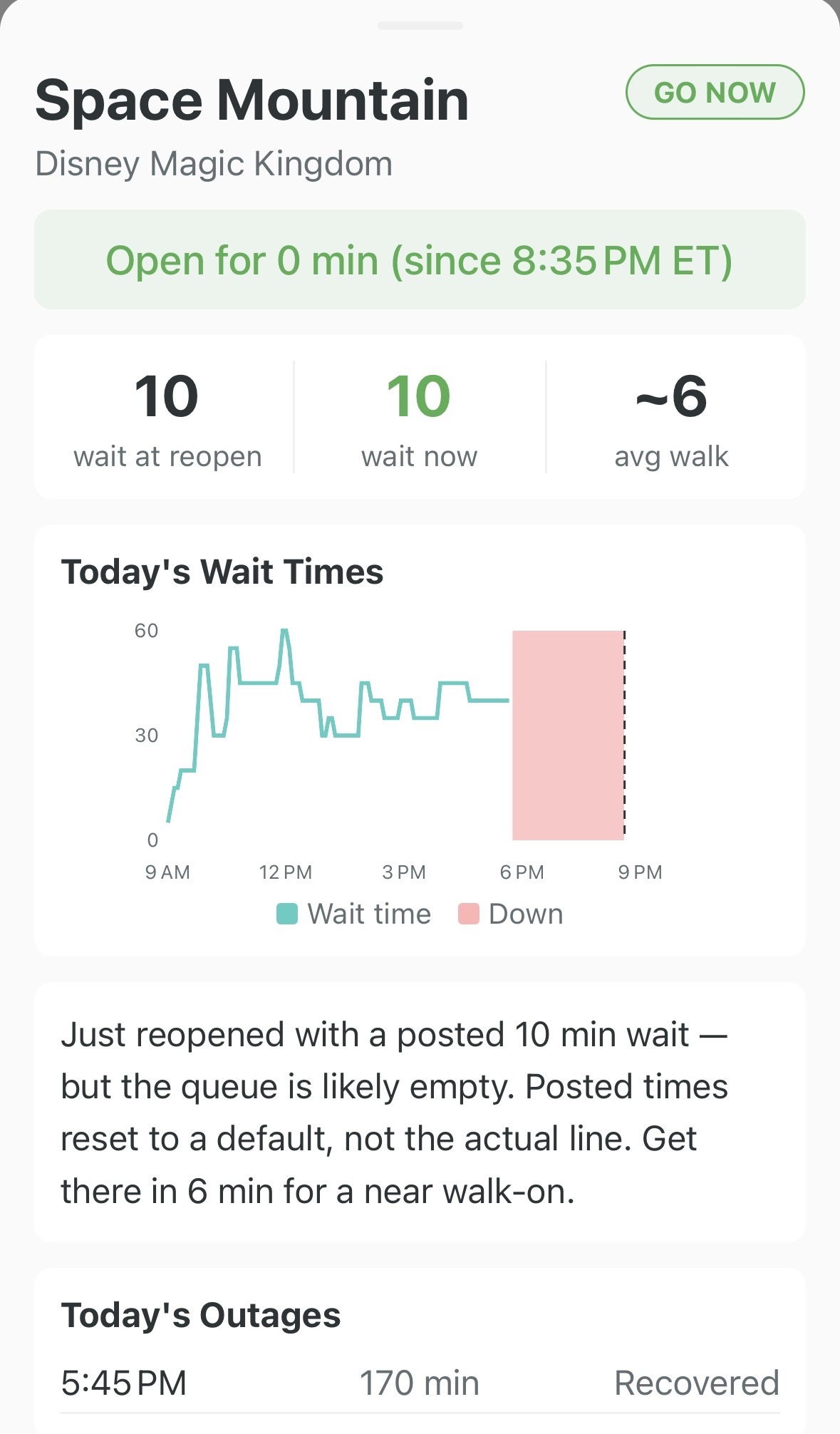Open Disney Magic Kingdom park details
Viewport: 840px width, 1434px height.
(213, 163)
